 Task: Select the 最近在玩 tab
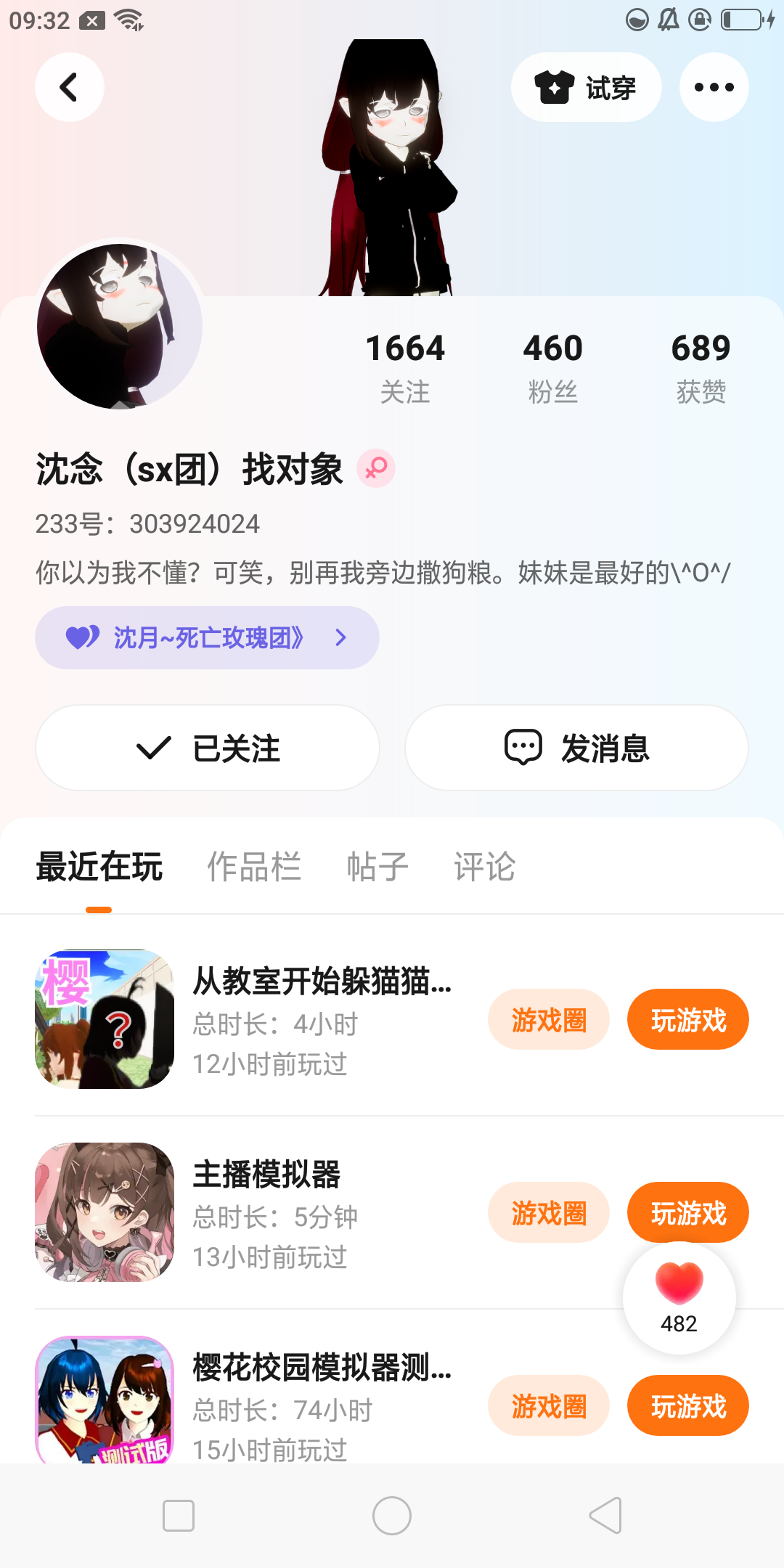pyautogui.click(x=99, y=867)
